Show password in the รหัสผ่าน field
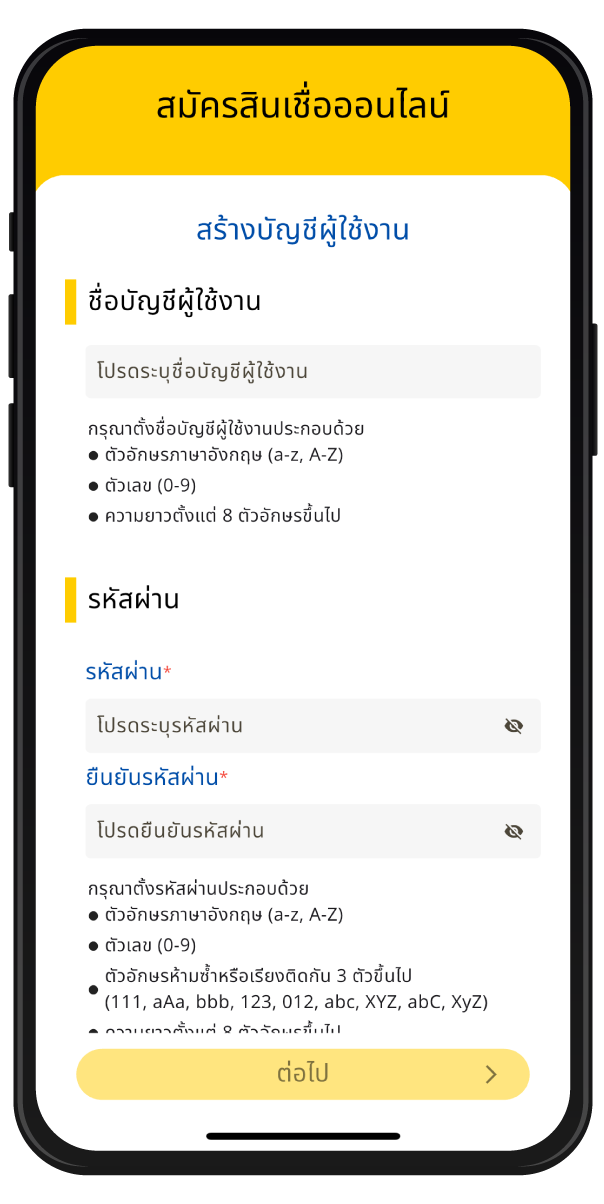This screenshot has height=1204, width=604. [514, 726]
